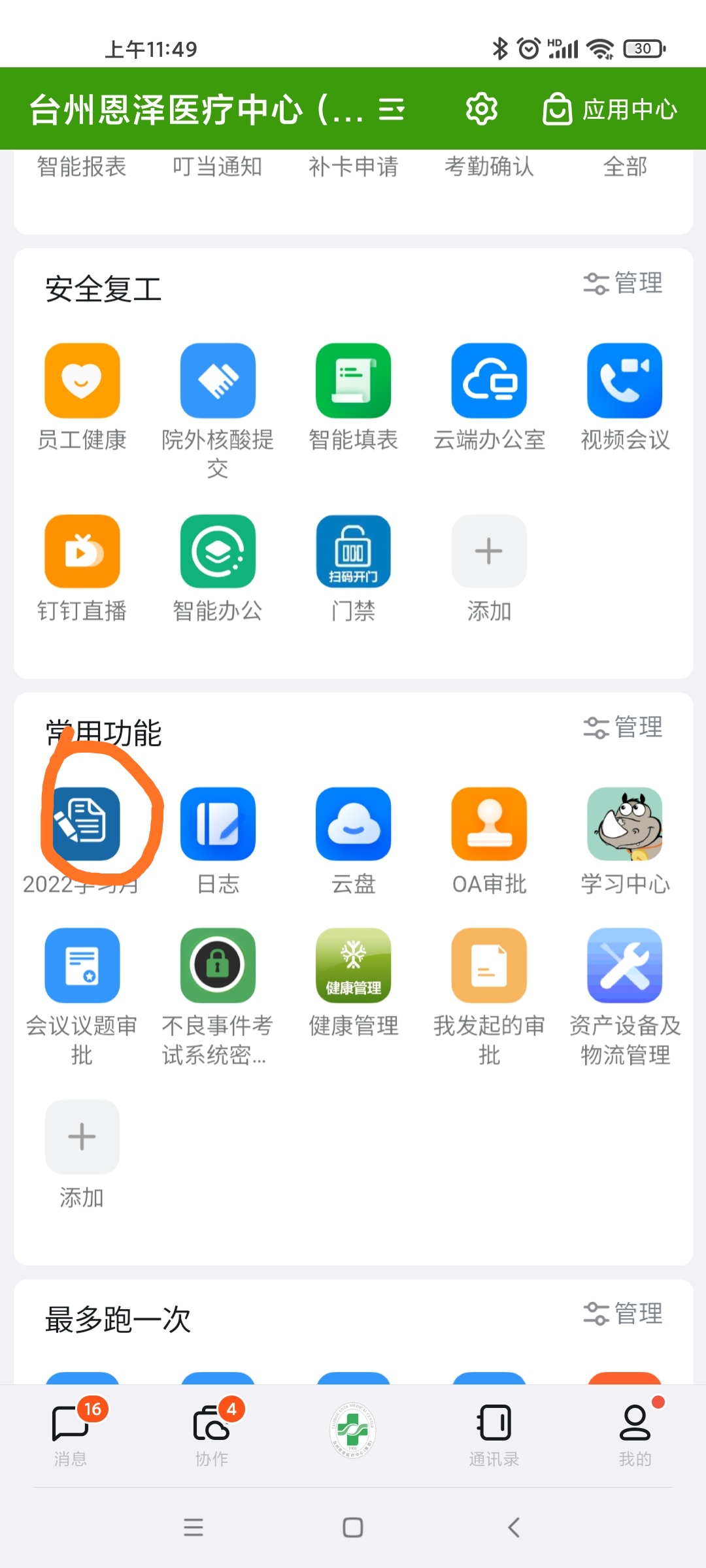
Task: Open 钉钉直播
Action: click(x=82, y=552)
